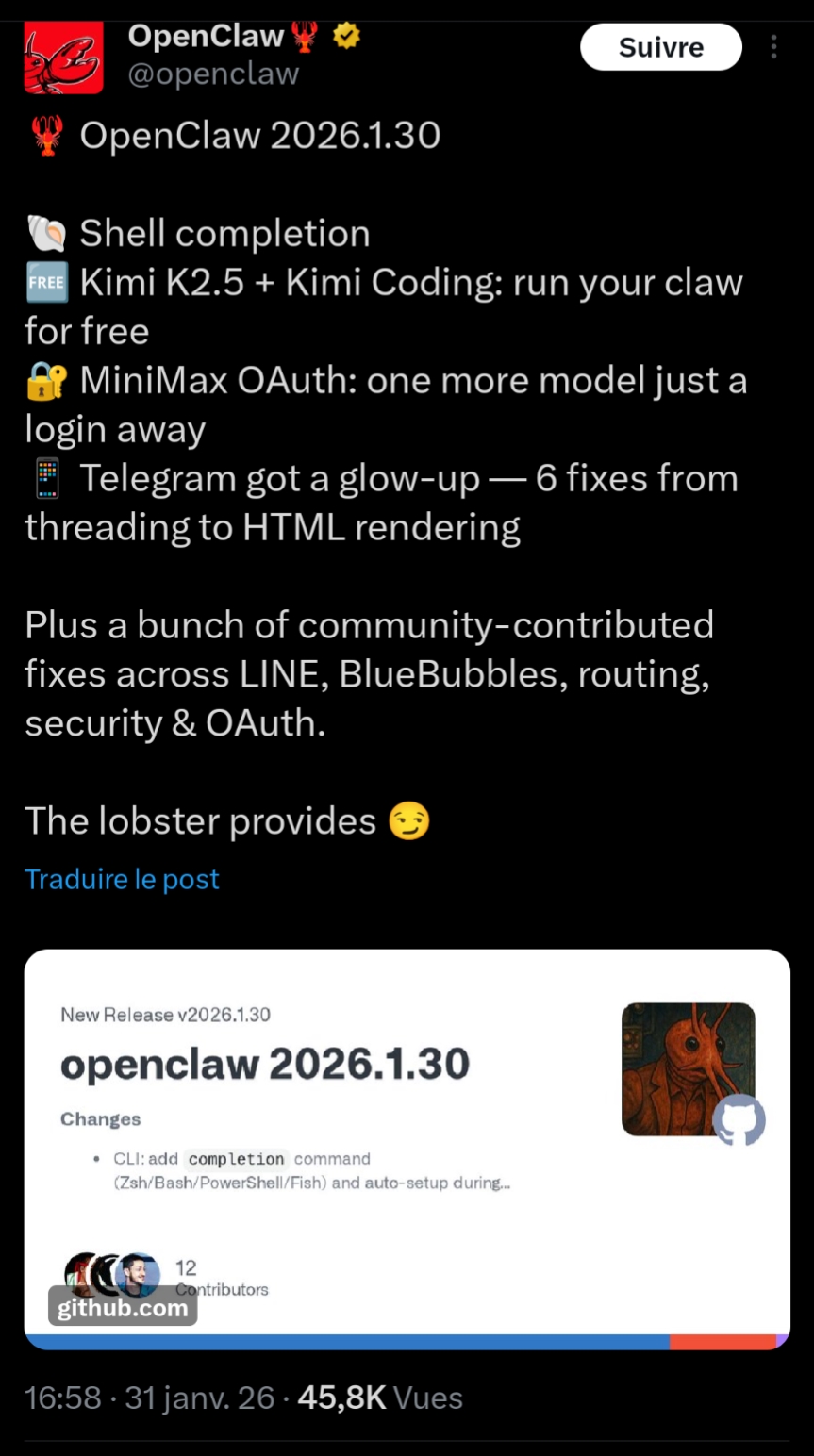
Task: Open the @openclaw profile handle
Action: [214, 74]
